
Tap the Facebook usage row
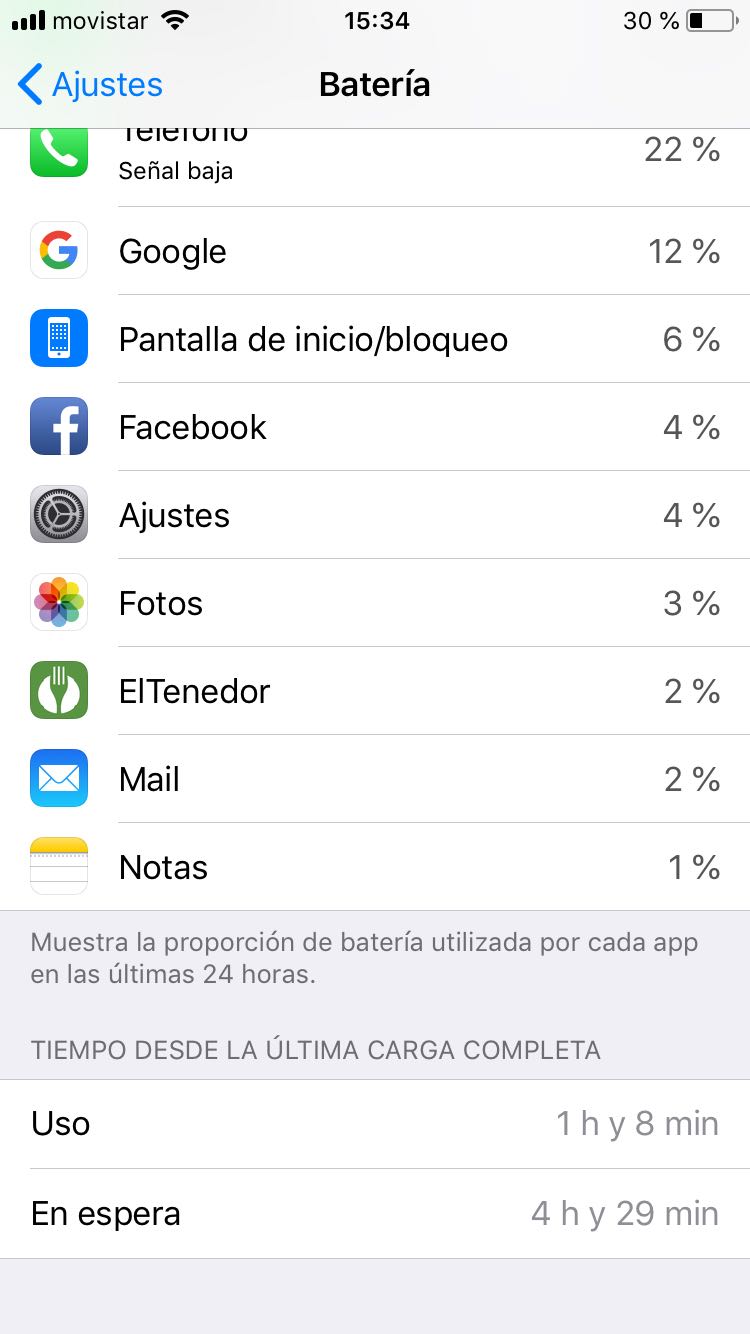375,427
